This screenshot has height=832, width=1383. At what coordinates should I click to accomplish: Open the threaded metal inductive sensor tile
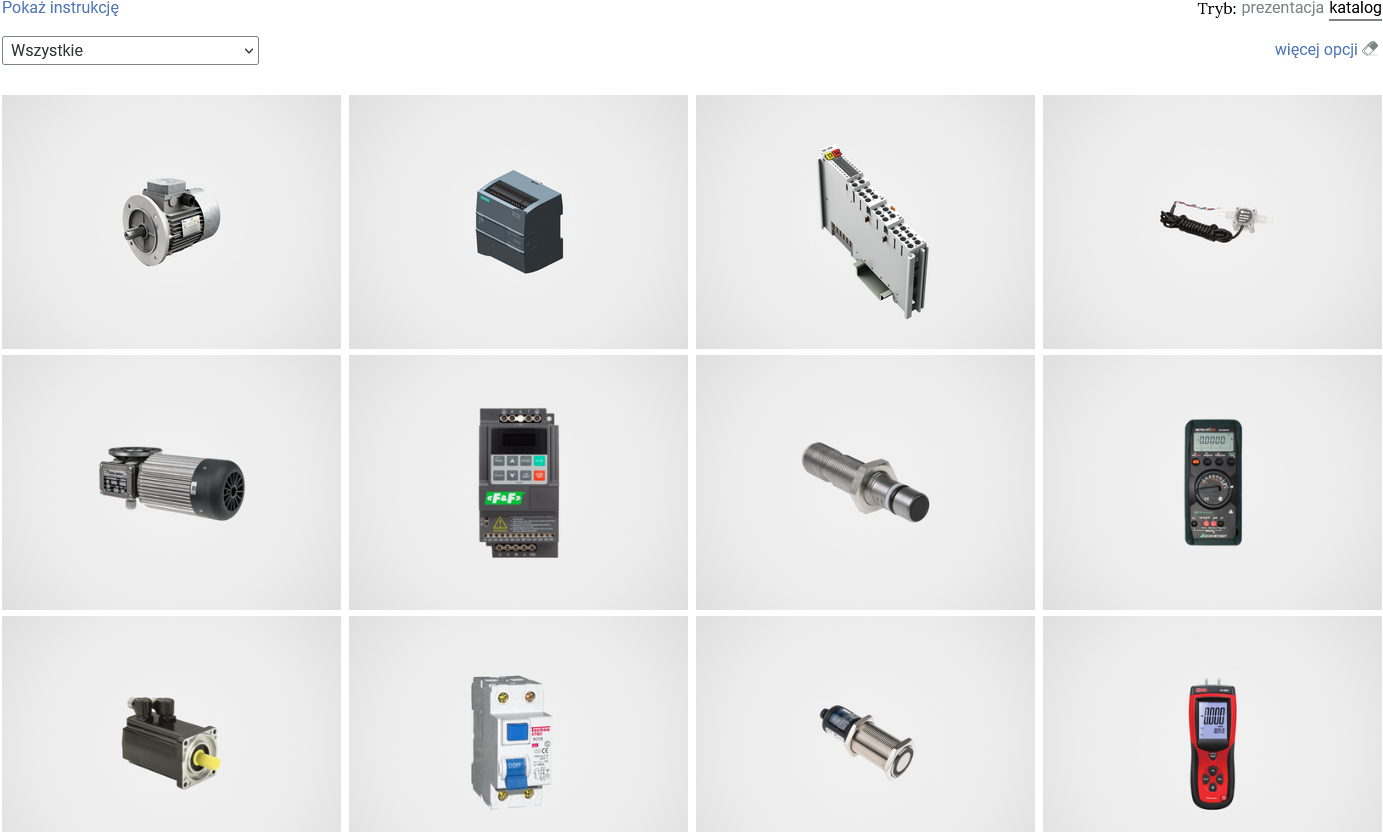pos(865,482)
